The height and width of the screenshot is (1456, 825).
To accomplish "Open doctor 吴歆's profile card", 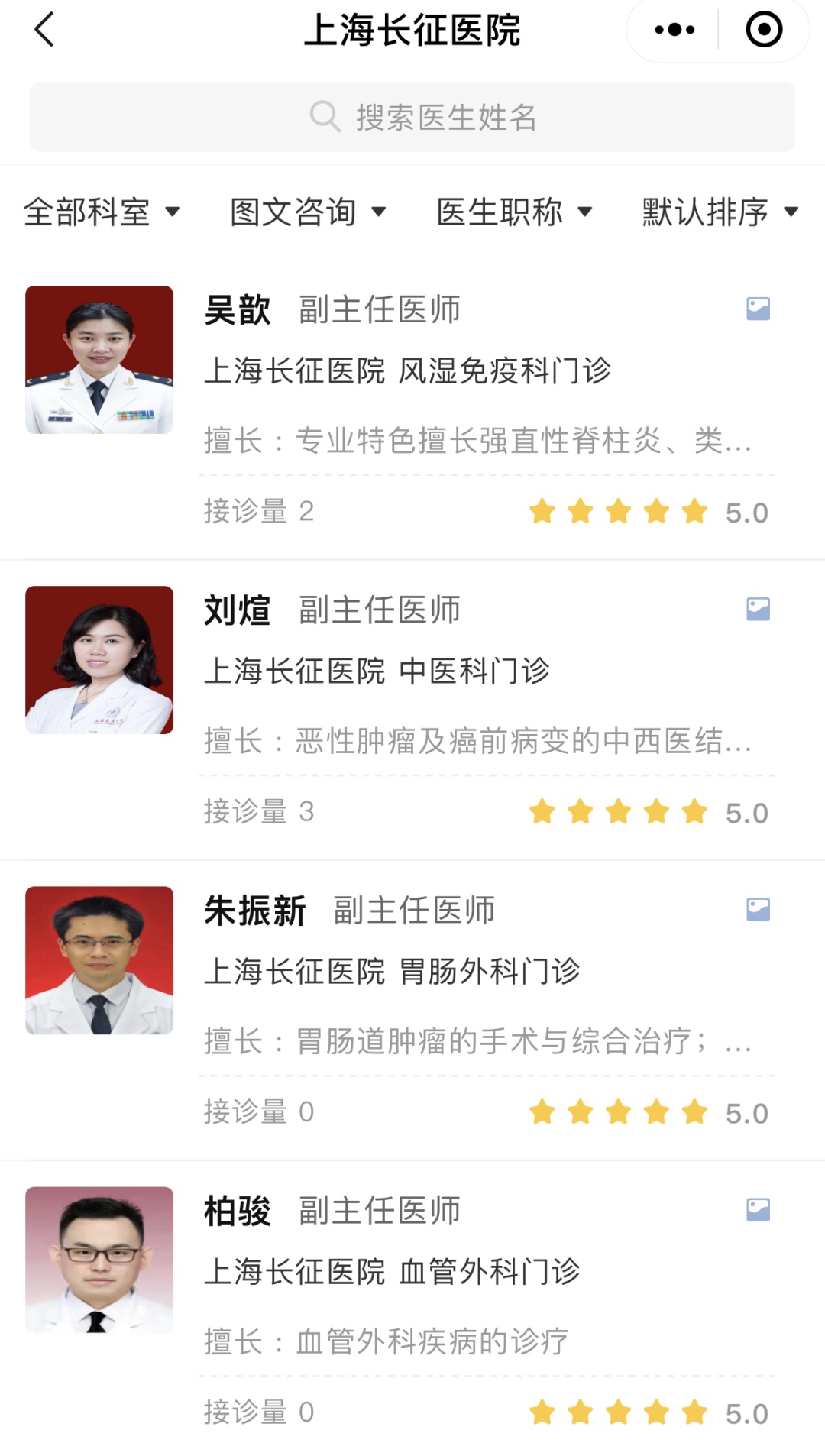I will [x=412, y=405].
